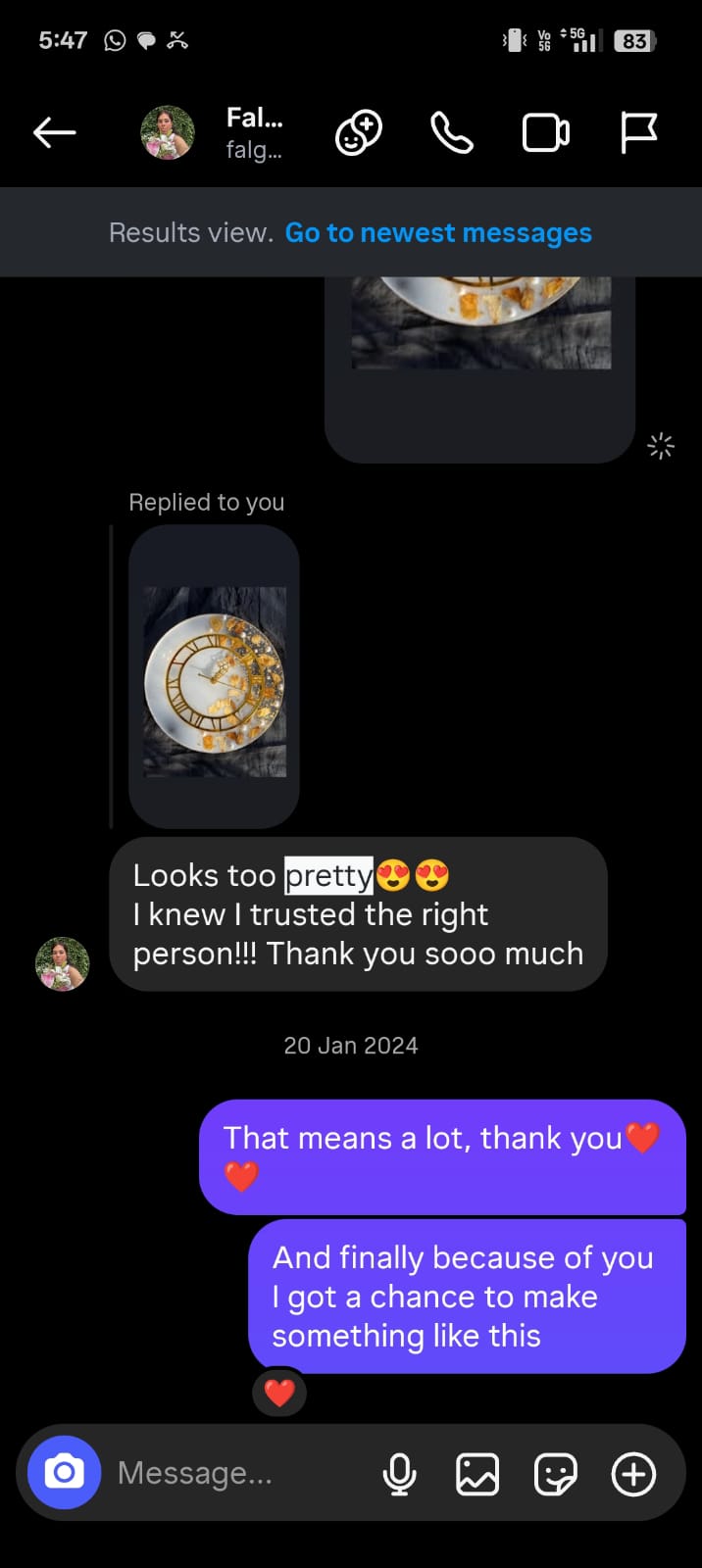Open the replied clock photo
This screenshot has height=1568, width=702.
215,681
